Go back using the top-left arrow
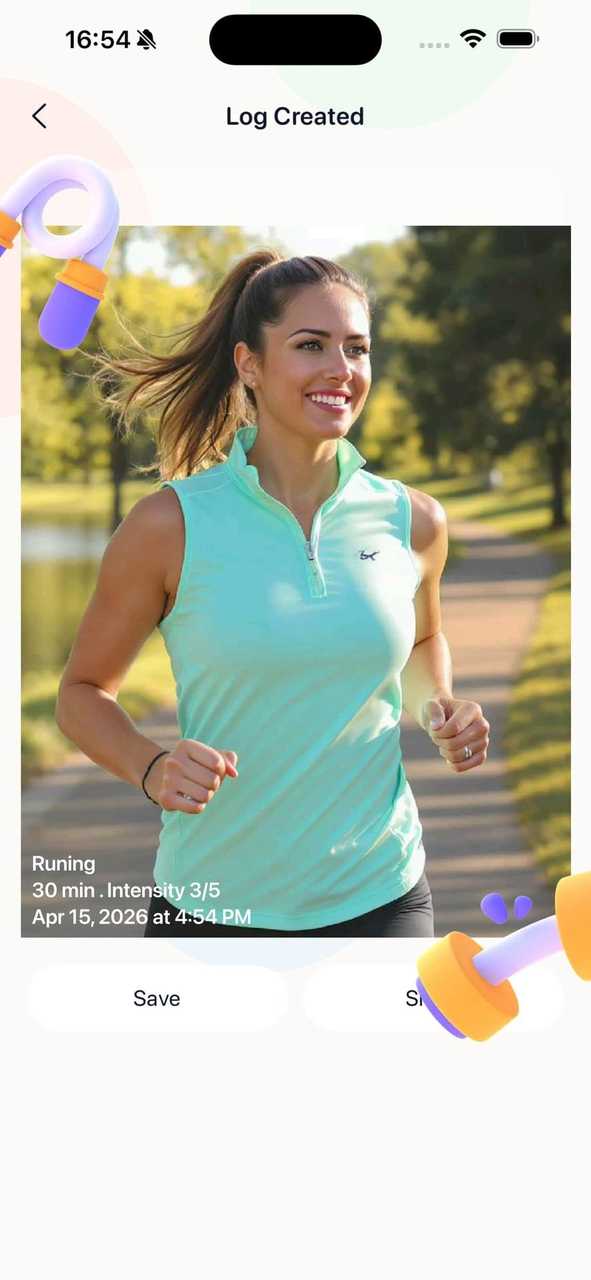Viewport: 591px width, 1280px height. coord(39,116)
